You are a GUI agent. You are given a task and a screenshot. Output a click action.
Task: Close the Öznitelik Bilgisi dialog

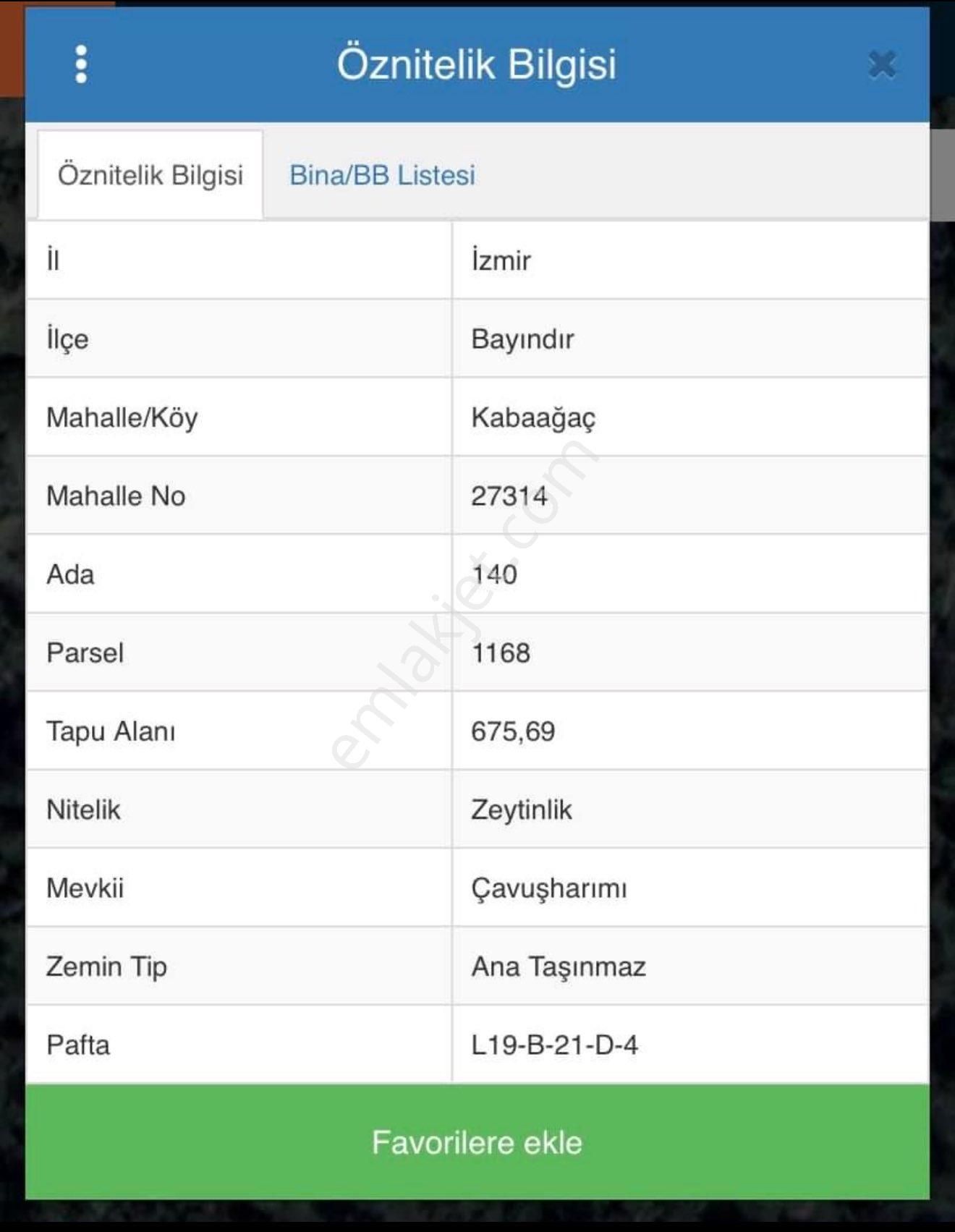pyautogui.click(x=882, y=64)
